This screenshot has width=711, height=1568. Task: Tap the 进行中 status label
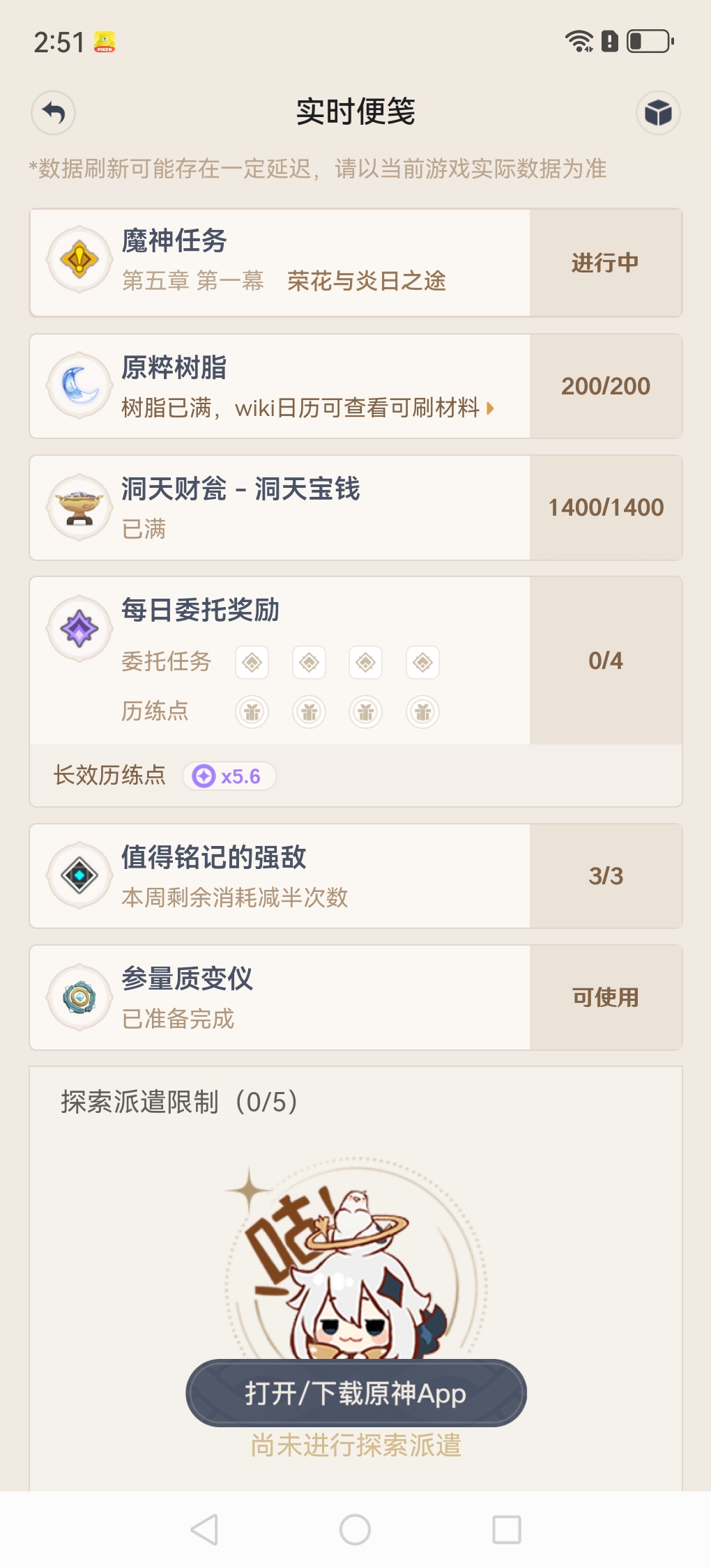[606, 263]
